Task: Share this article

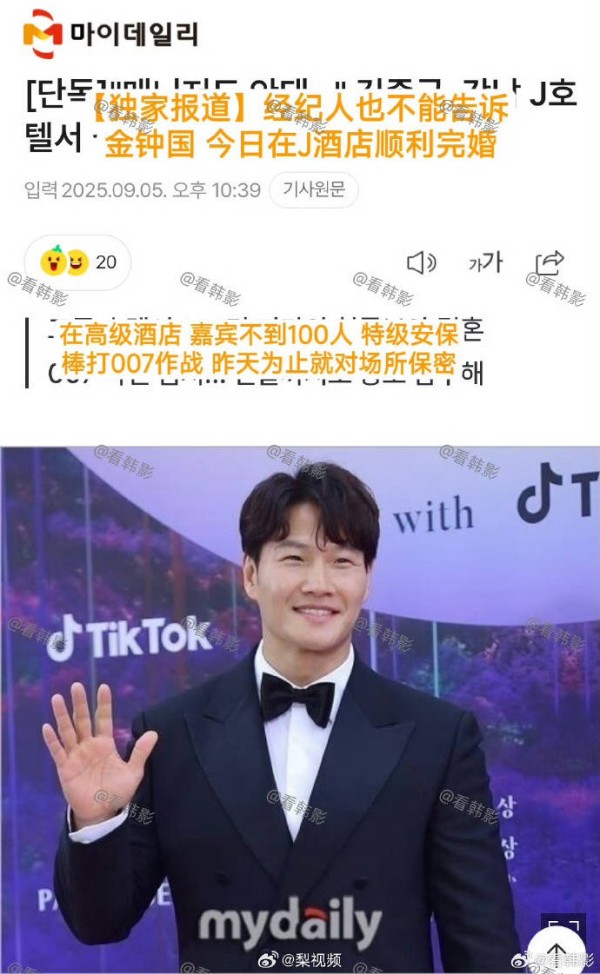Action: pyautogui.click(x=549, y=263)
